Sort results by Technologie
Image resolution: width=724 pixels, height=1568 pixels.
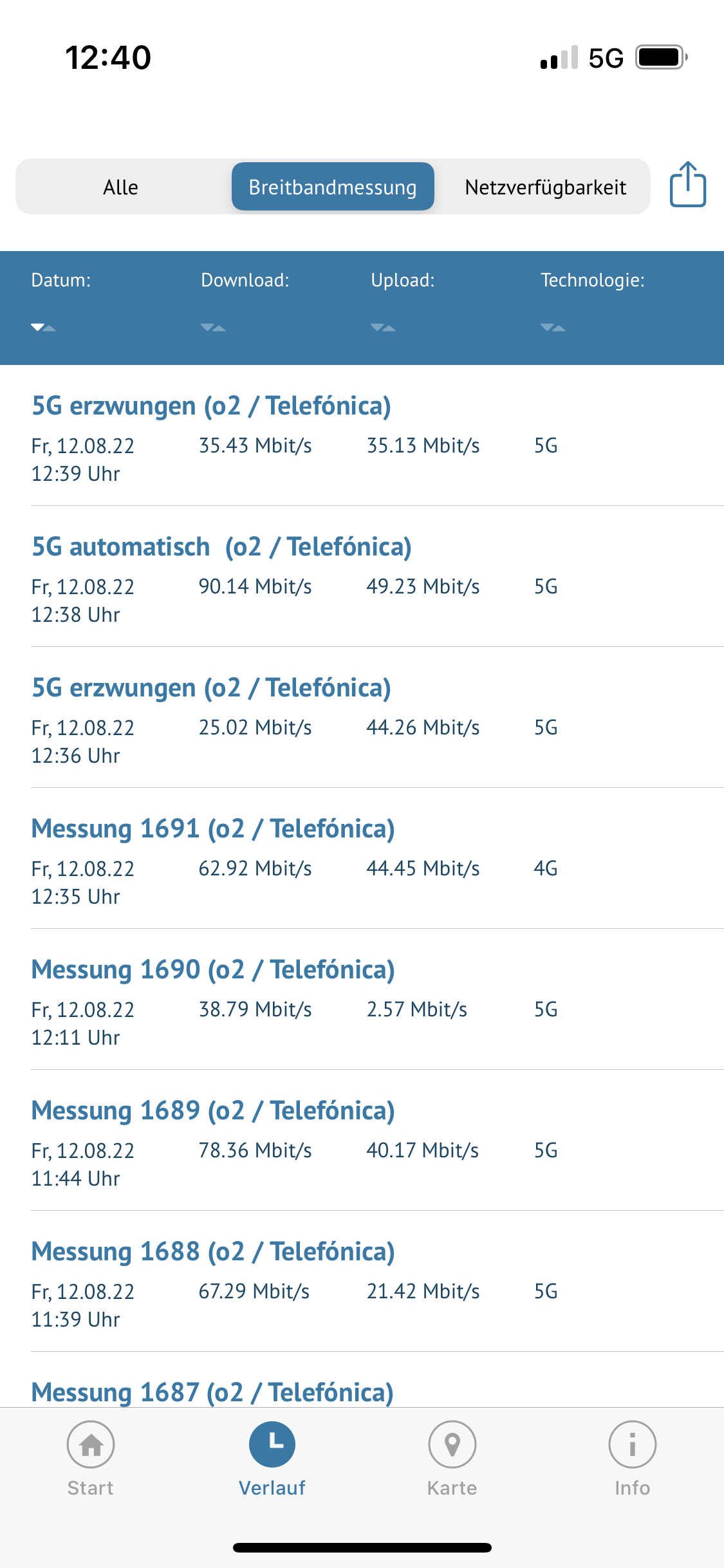click(593, 303)
